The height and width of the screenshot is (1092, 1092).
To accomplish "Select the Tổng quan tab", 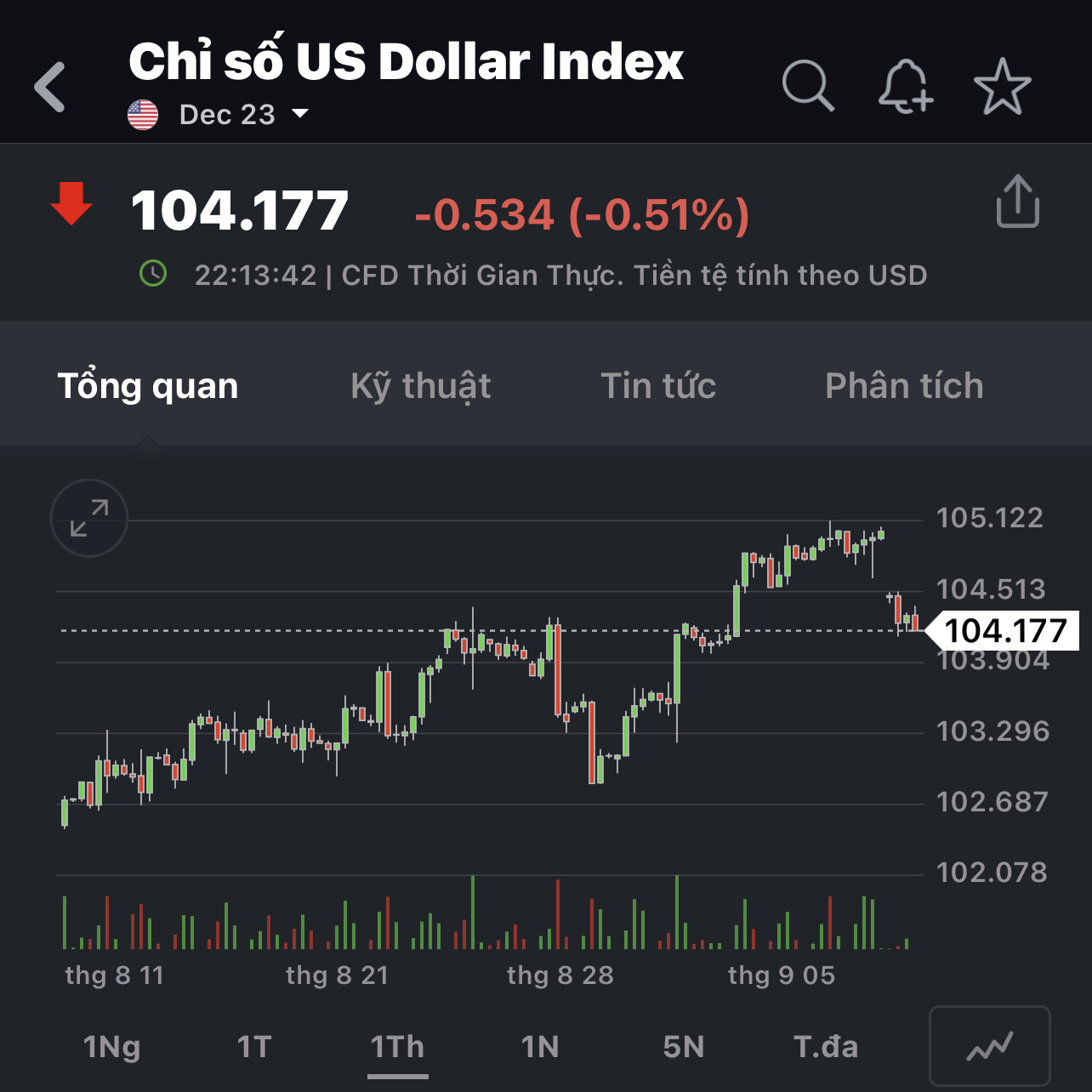I will click(148, 385).
